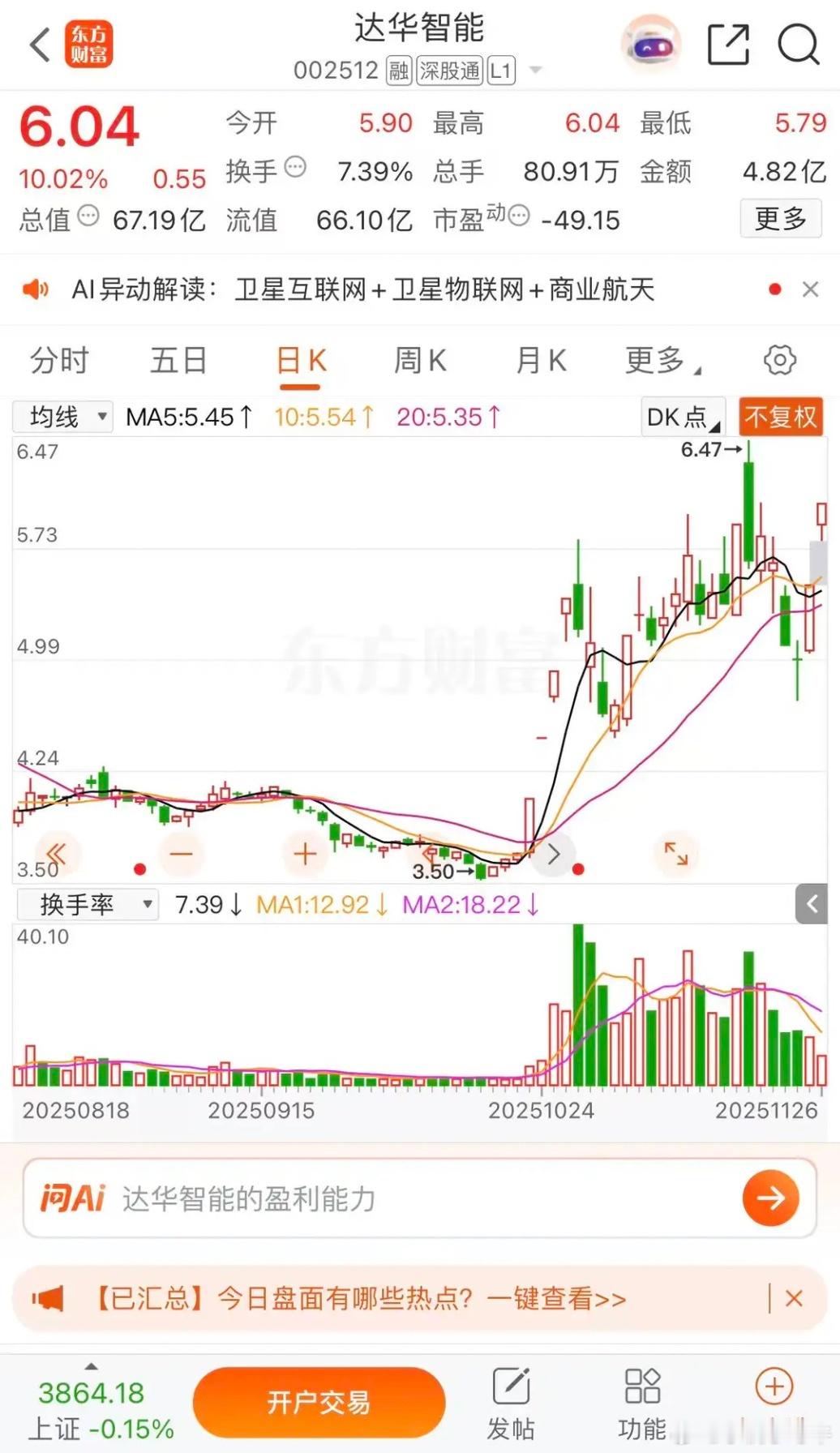Expand chart to fullscreen

[x=675, y=852]
